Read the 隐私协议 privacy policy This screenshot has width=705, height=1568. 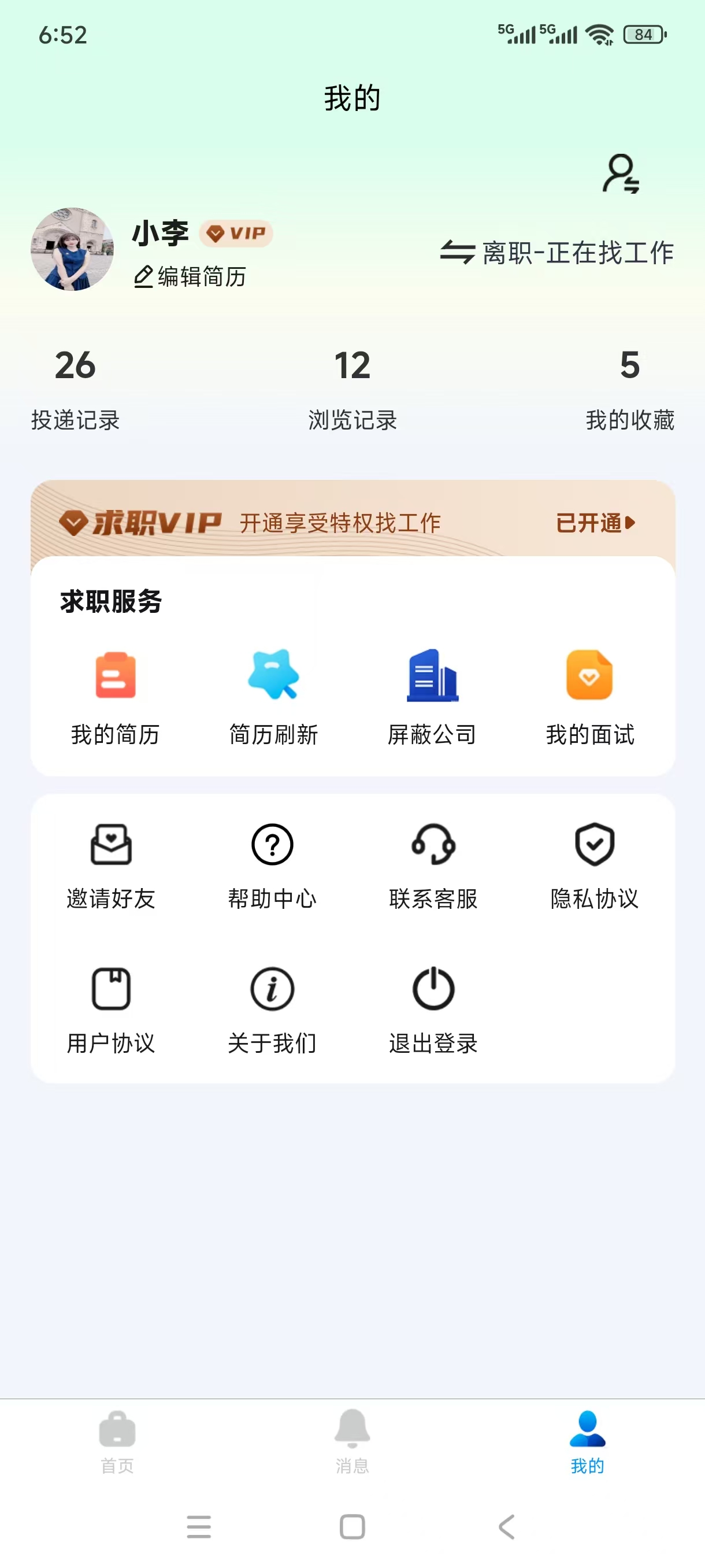594,866
